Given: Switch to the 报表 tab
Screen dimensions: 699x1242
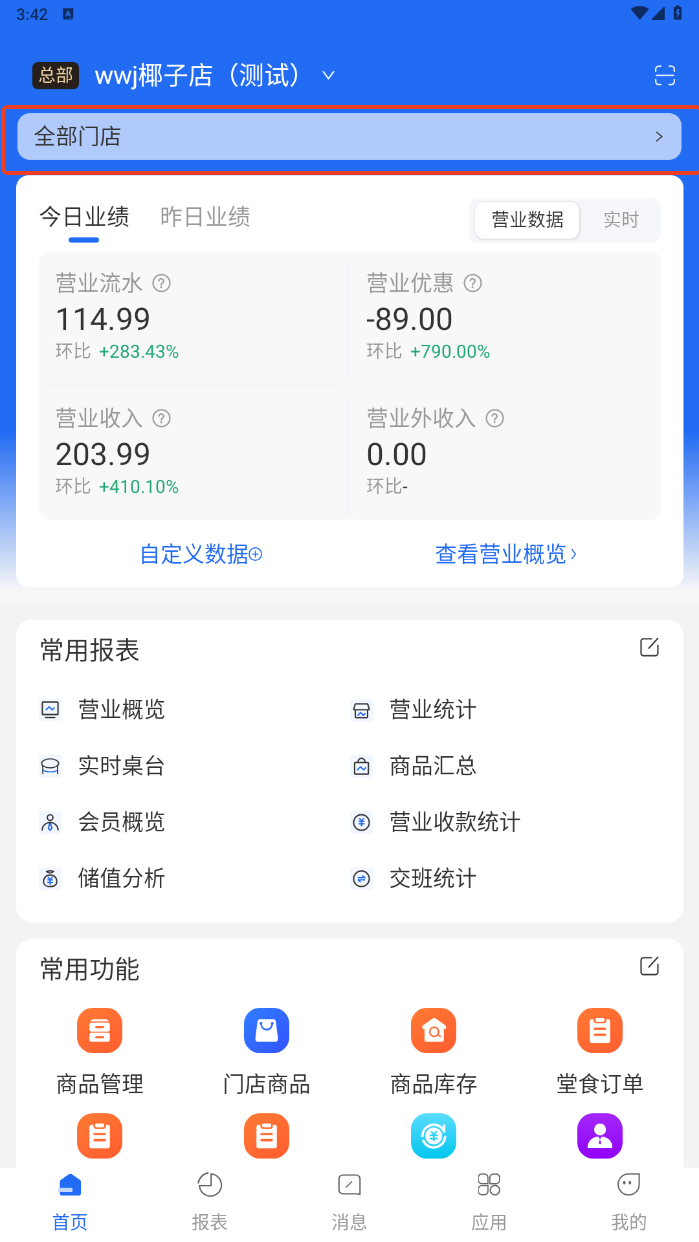Looking at the screenshot, I should coord(209,1201).
